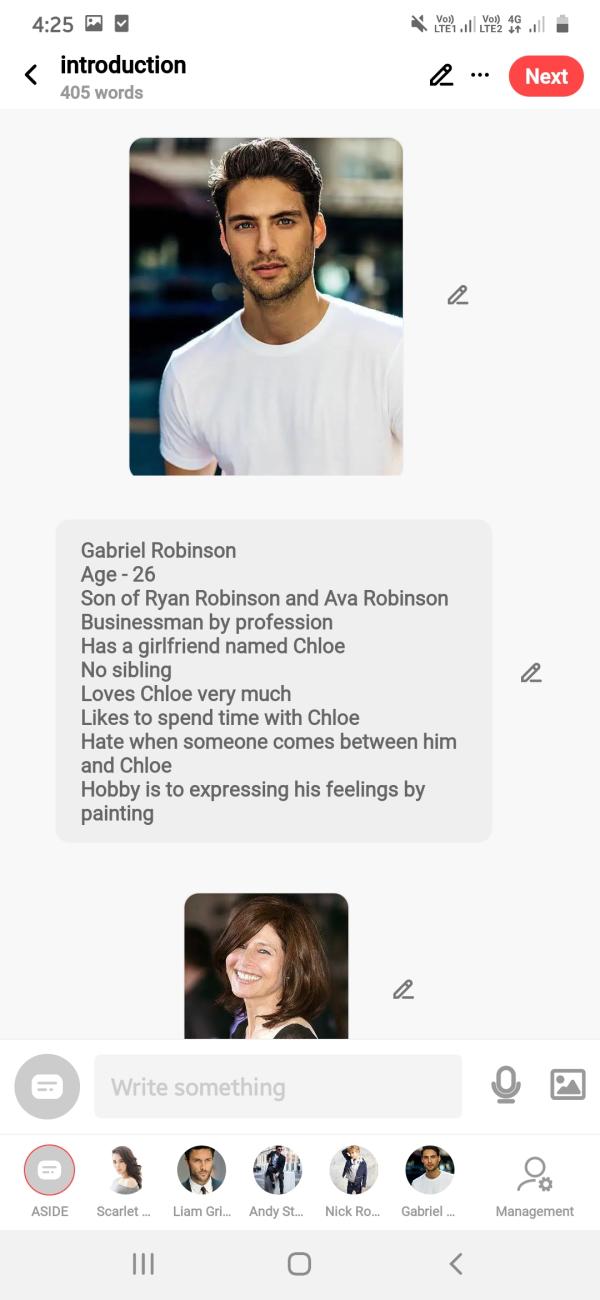Choose the Nick Ro... character
Viewport: 600px width, 1300px height.
(353, 1171)
